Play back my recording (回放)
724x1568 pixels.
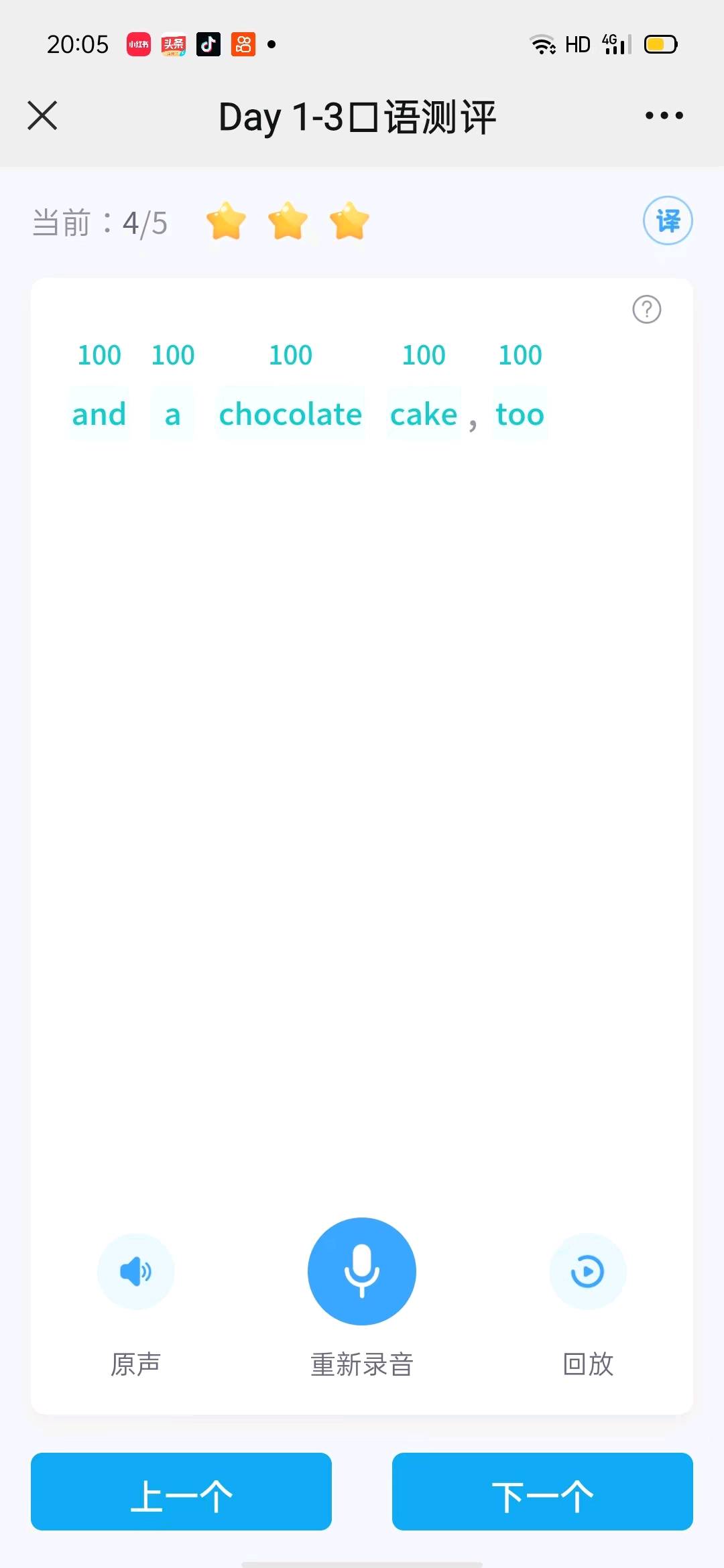click(x=588, y=1271)
